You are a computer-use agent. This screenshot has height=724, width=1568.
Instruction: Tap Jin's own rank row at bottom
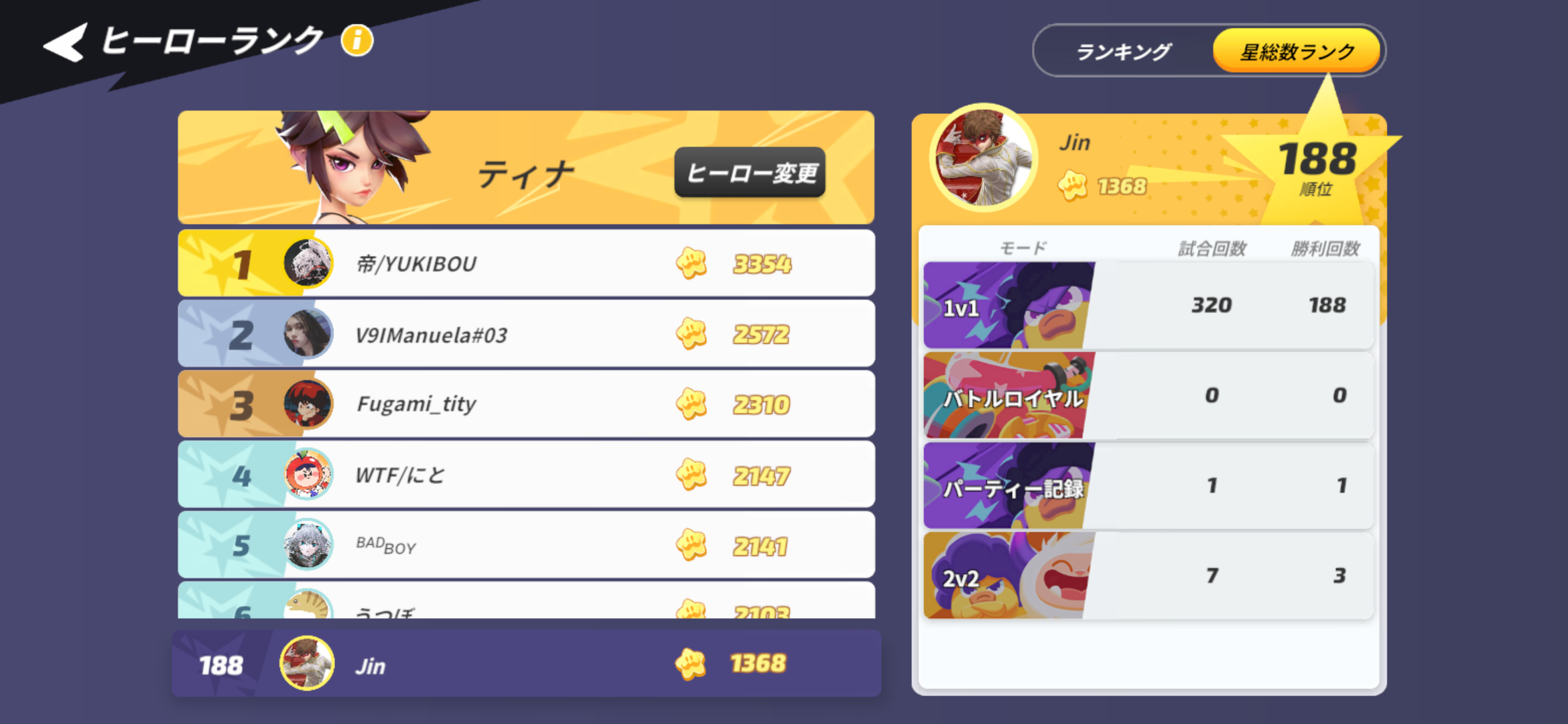(x=526, y=664)
